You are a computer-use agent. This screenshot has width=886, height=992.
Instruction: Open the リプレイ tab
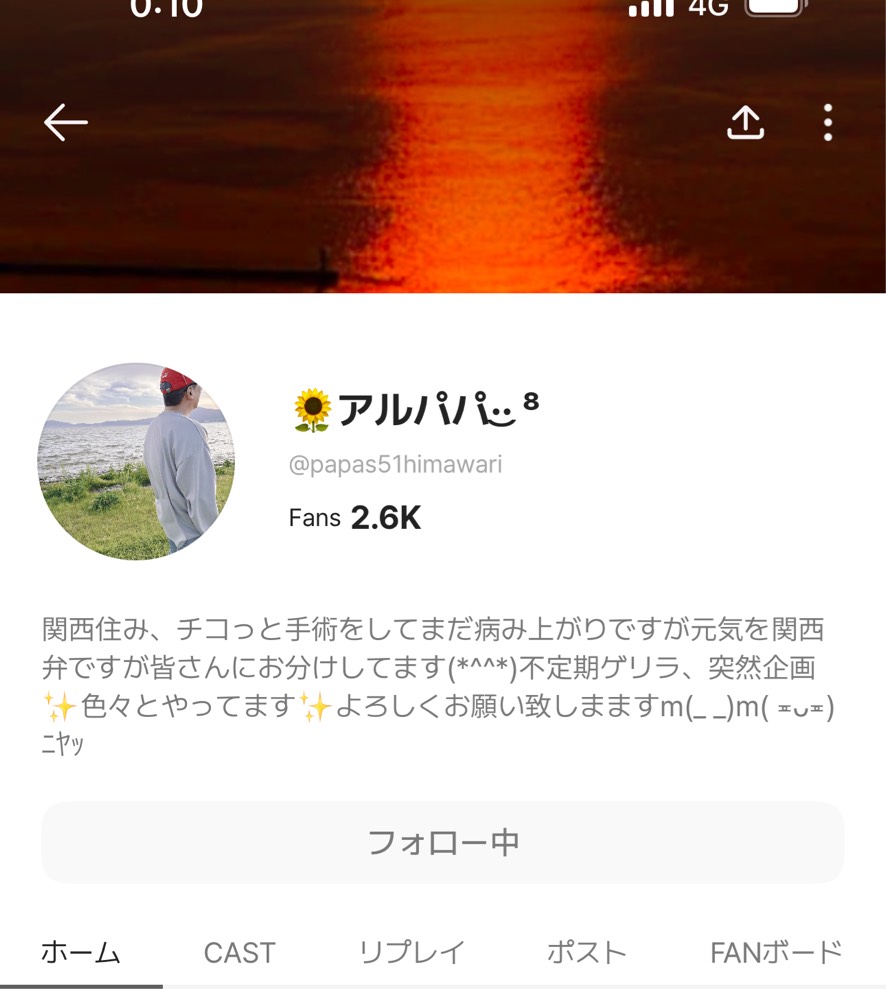[410, 952]
